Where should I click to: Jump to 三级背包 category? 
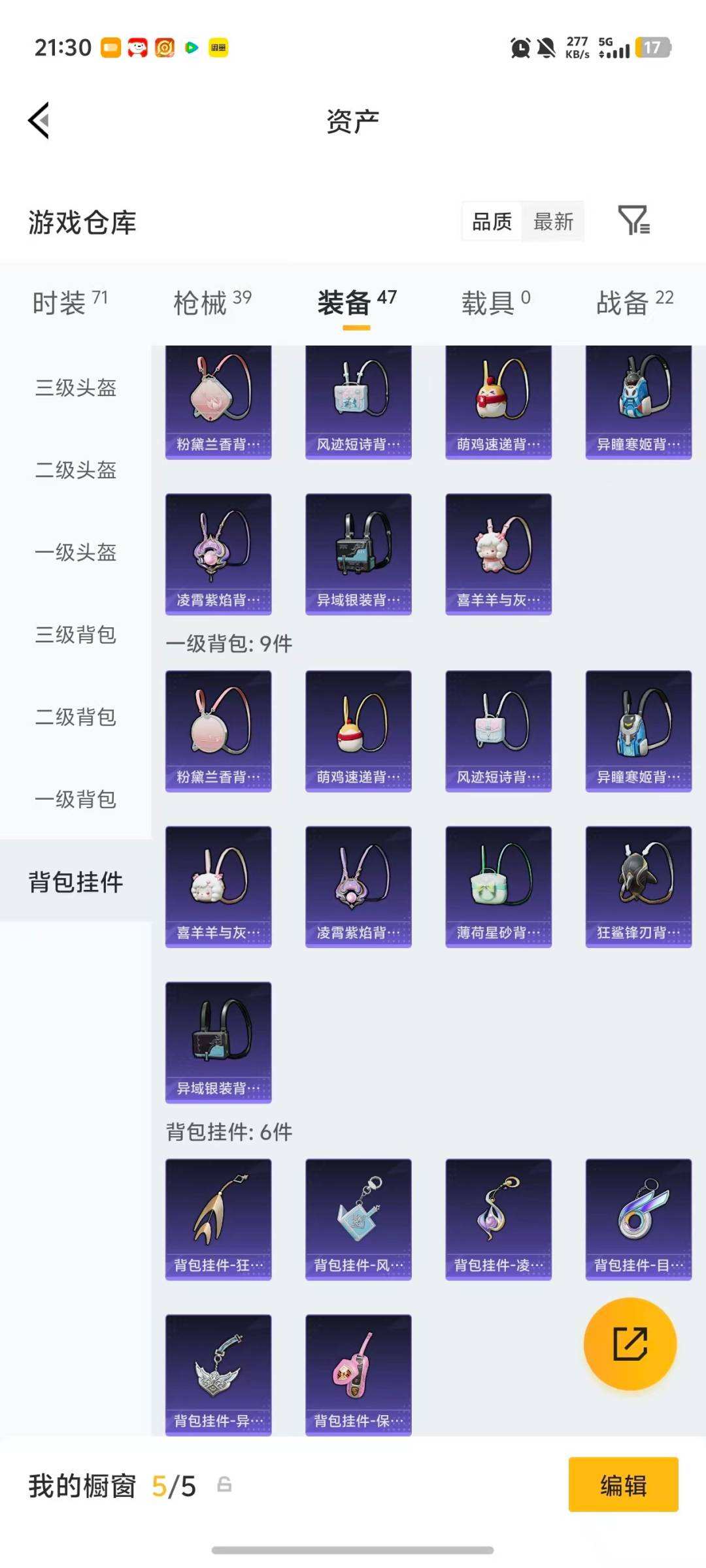click(76, 635)
